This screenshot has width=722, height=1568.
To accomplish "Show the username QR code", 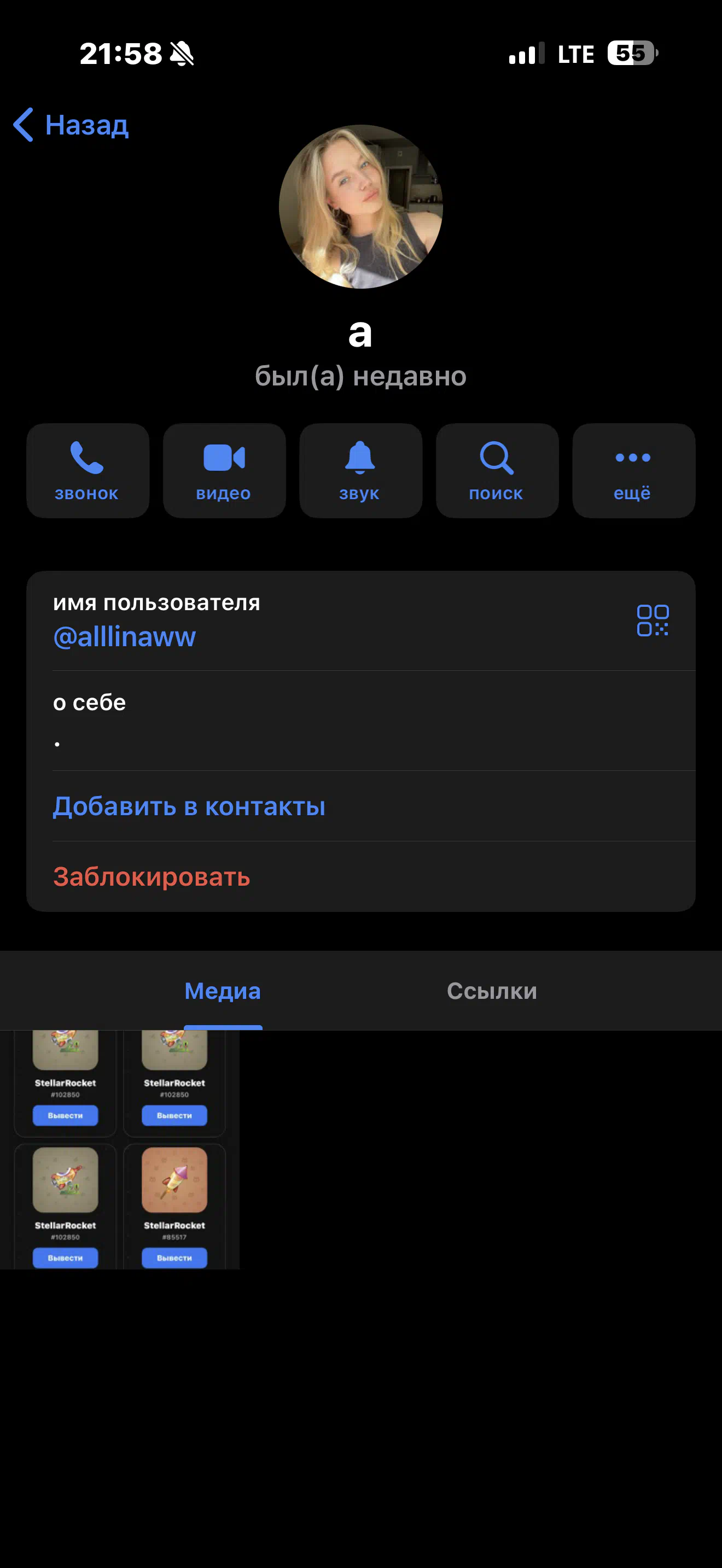I will 653,621.
